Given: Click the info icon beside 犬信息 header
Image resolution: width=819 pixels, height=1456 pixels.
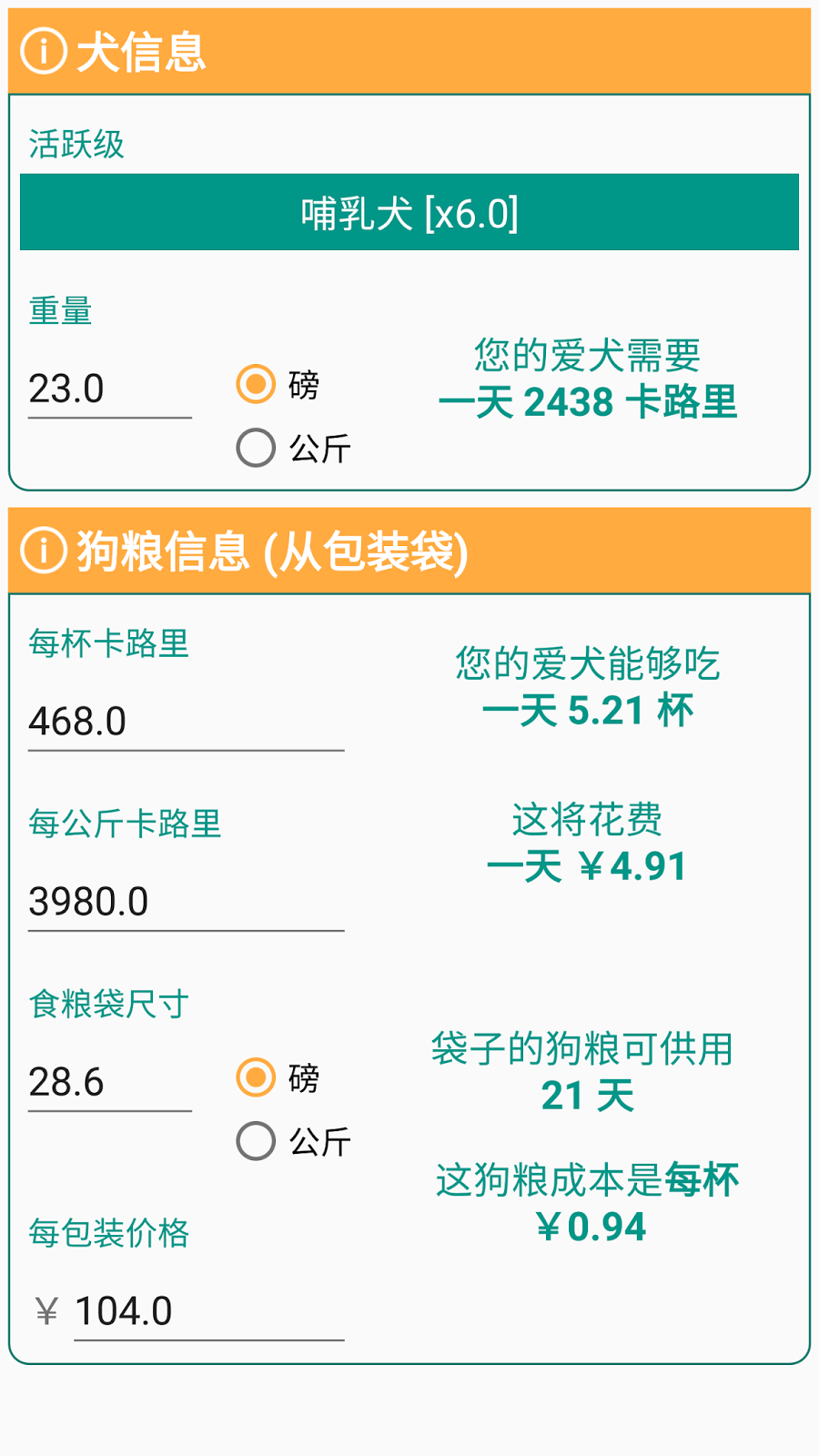Looking at the screenshot, I should (x=43, y=52).
